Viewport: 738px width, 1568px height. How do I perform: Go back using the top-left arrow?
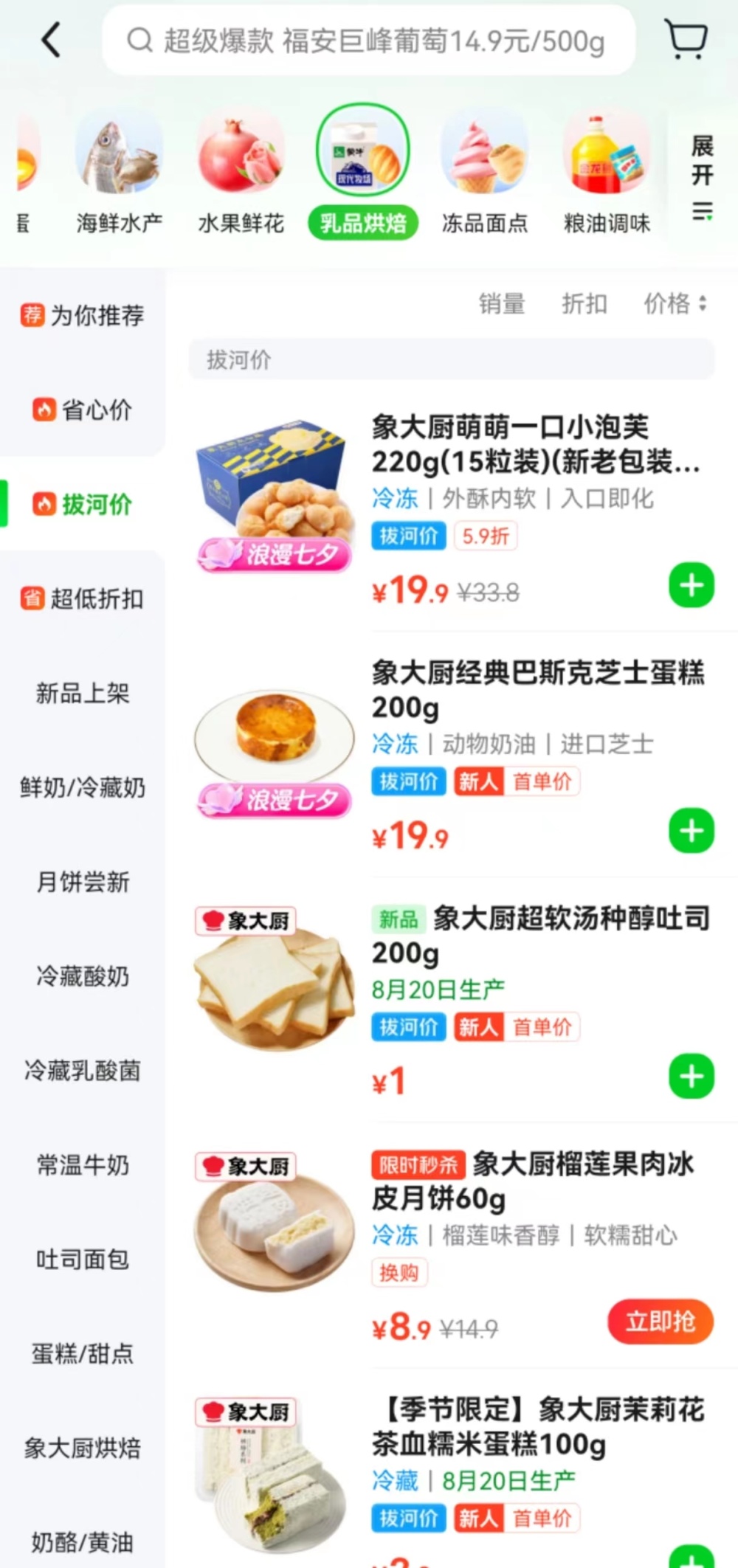click(50, 40)
